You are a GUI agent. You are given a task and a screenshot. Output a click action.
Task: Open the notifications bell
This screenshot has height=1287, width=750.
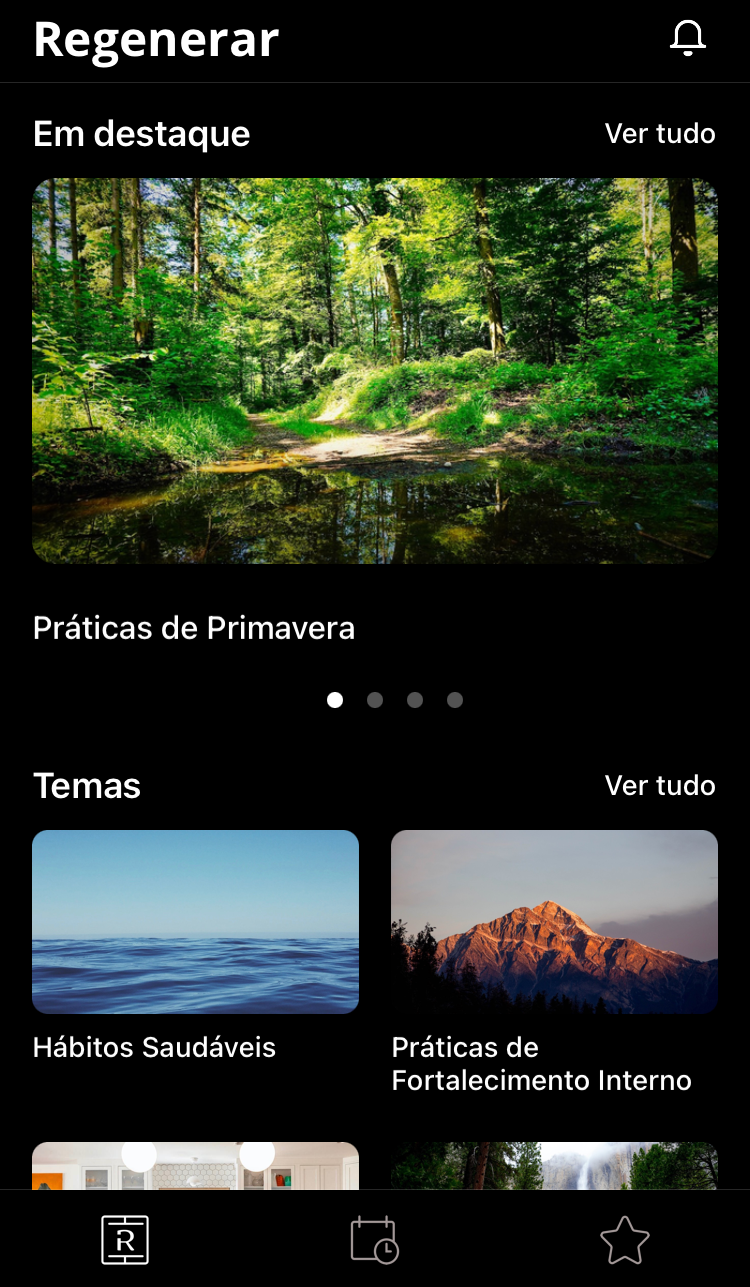688,39
